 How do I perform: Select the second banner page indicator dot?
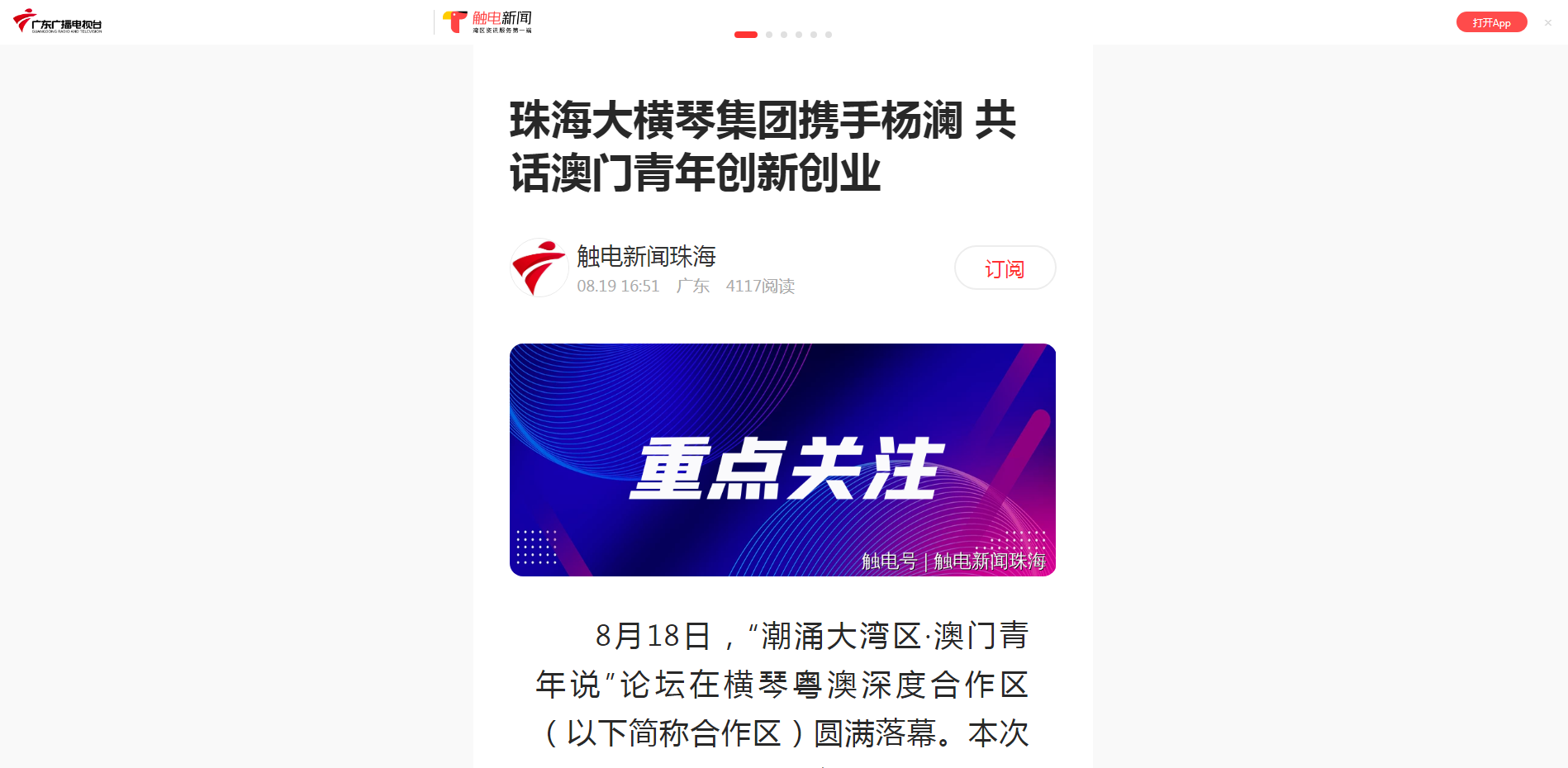coord(769,35)
